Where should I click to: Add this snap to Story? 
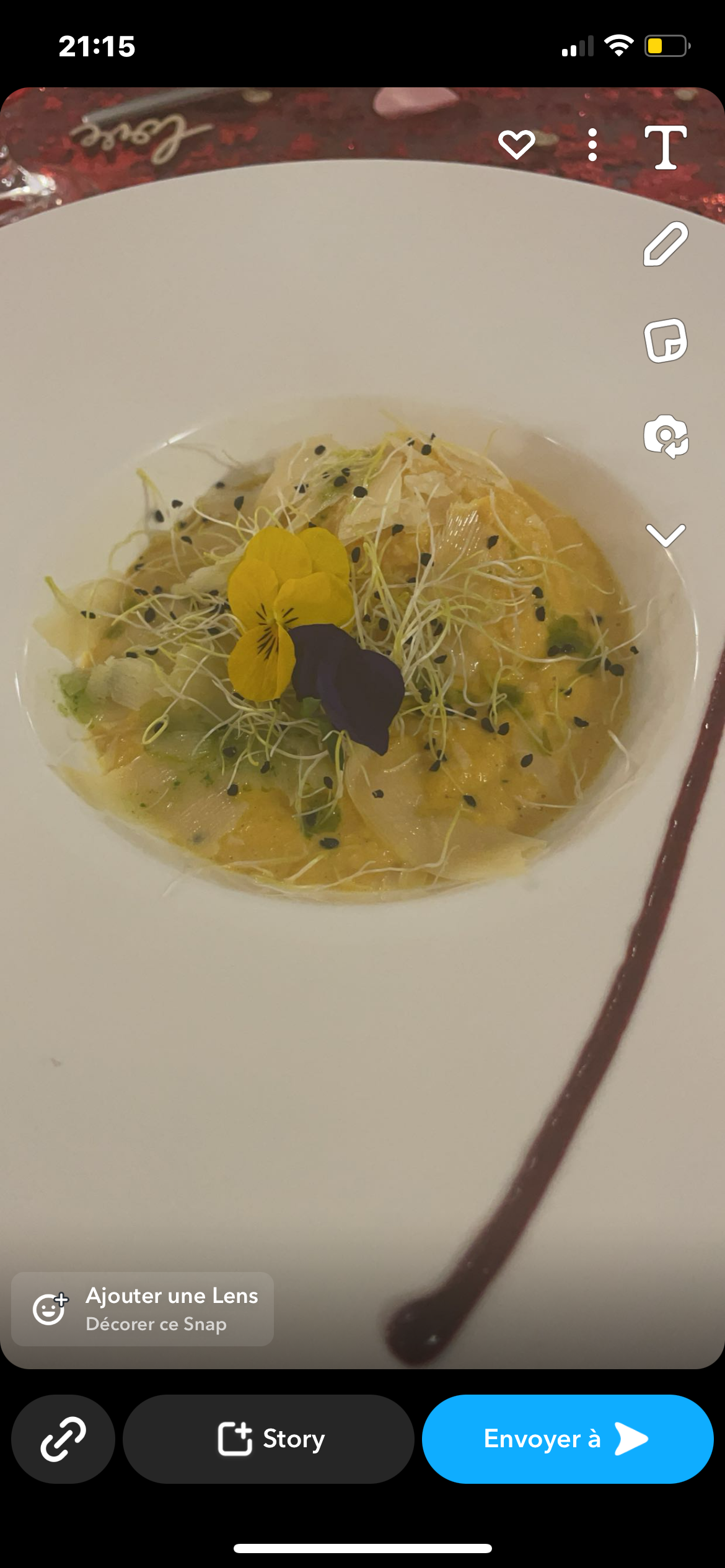pos(268,1439)
